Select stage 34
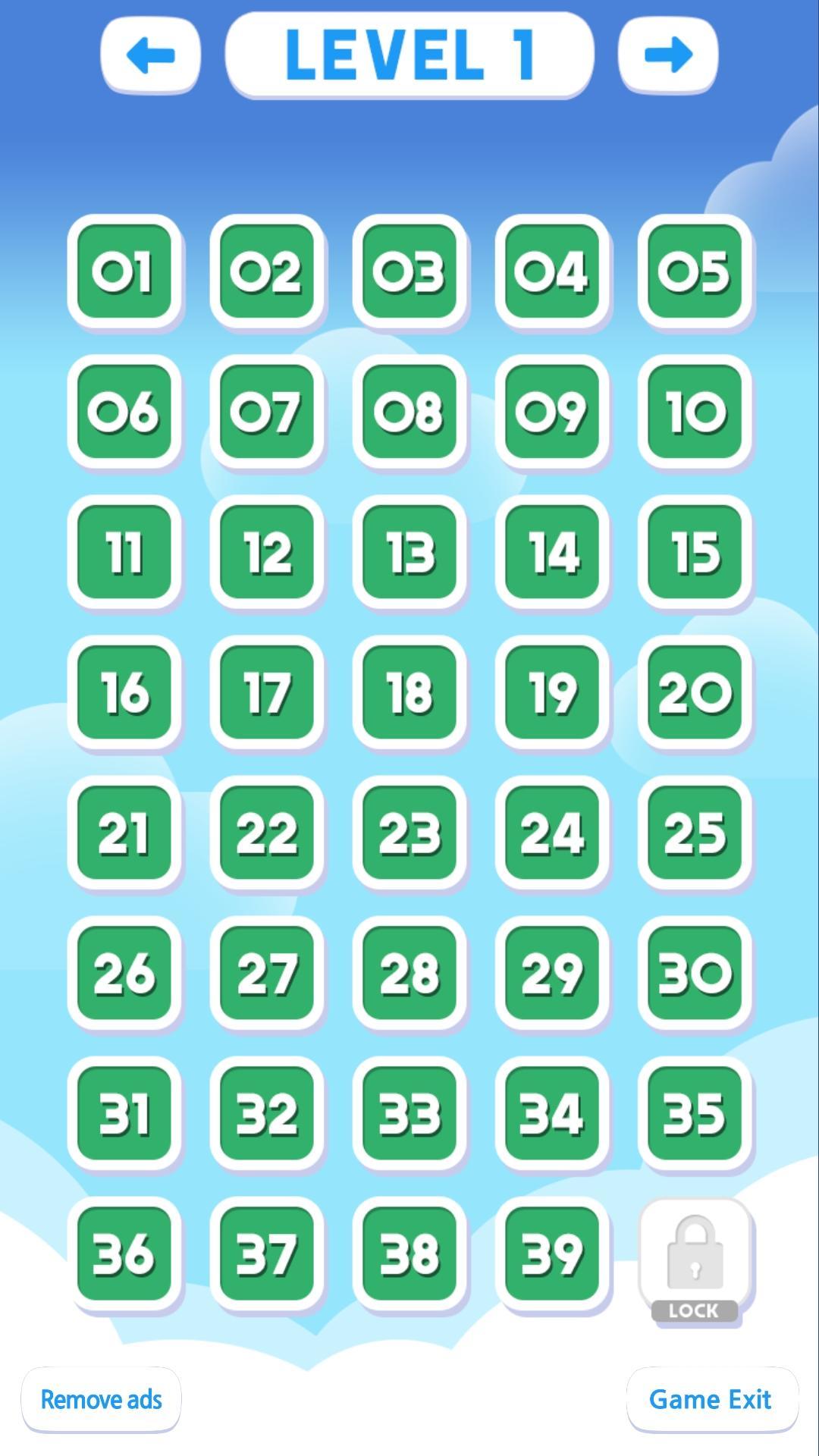The width and height of the screenshot is (819, 1456). [552, 1113]
